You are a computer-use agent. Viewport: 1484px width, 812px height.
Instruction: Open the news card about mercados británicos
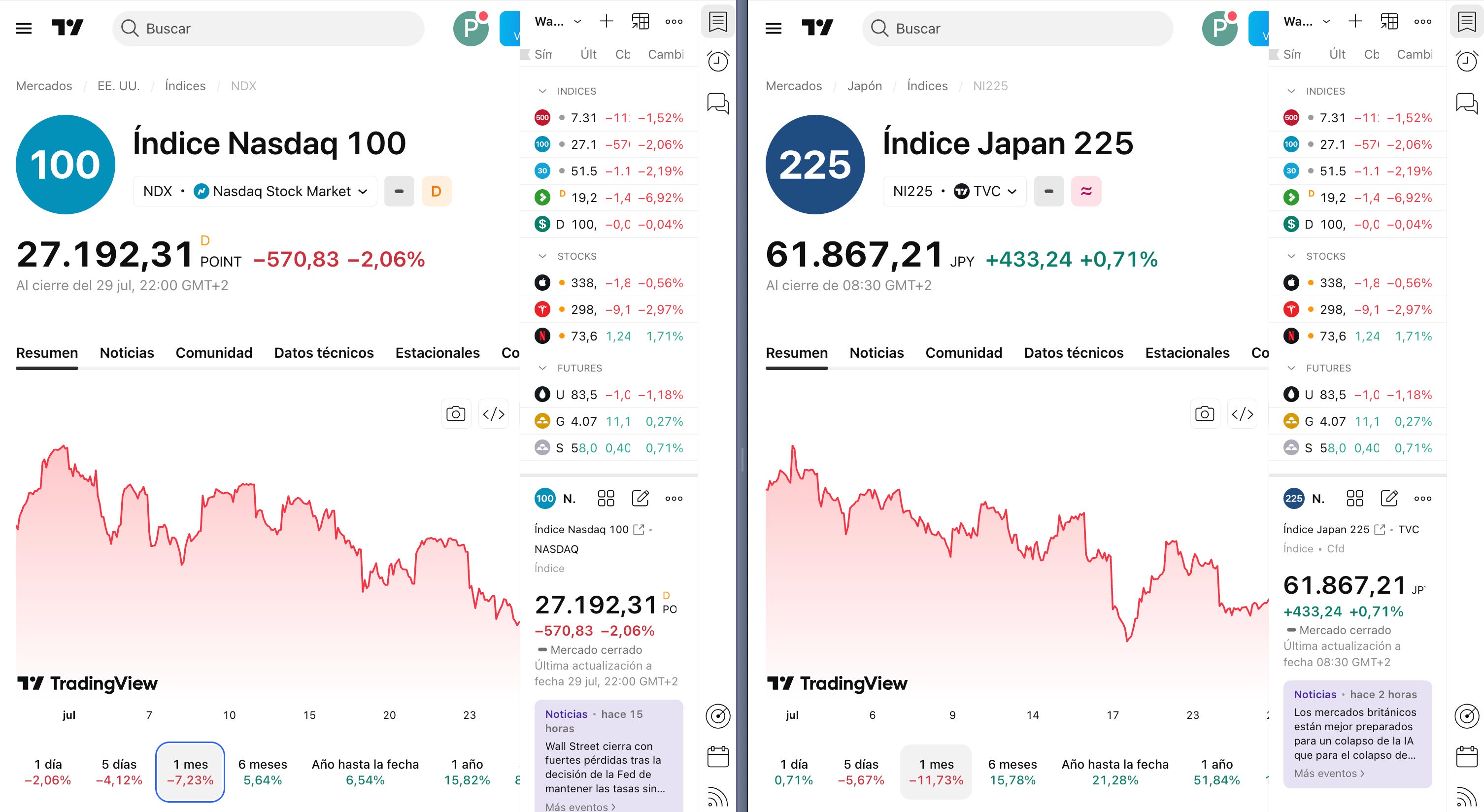(x=1357, y=734)
